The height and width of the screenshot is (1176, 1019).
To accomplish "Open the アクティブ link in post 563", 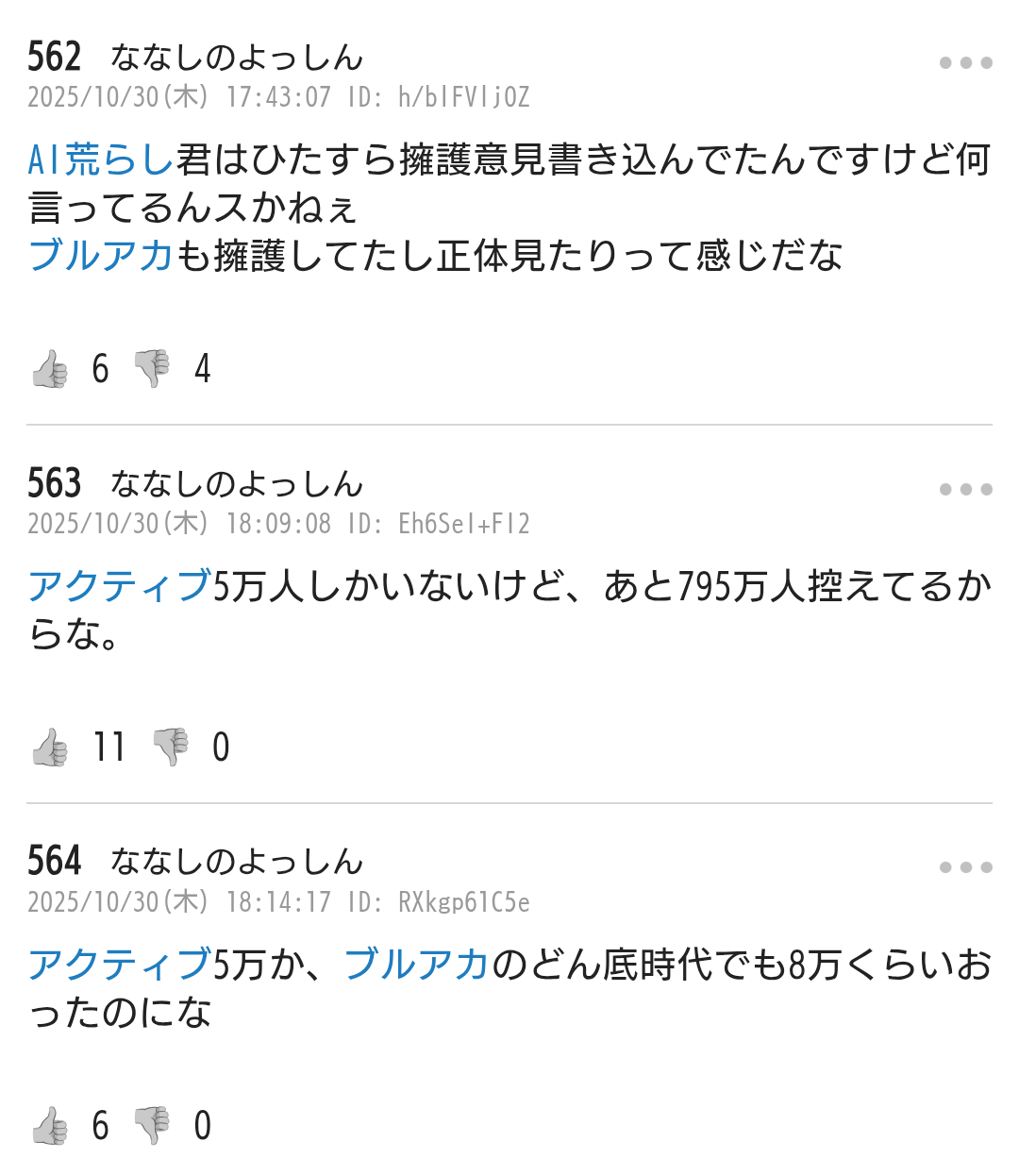I will [120, 586].
